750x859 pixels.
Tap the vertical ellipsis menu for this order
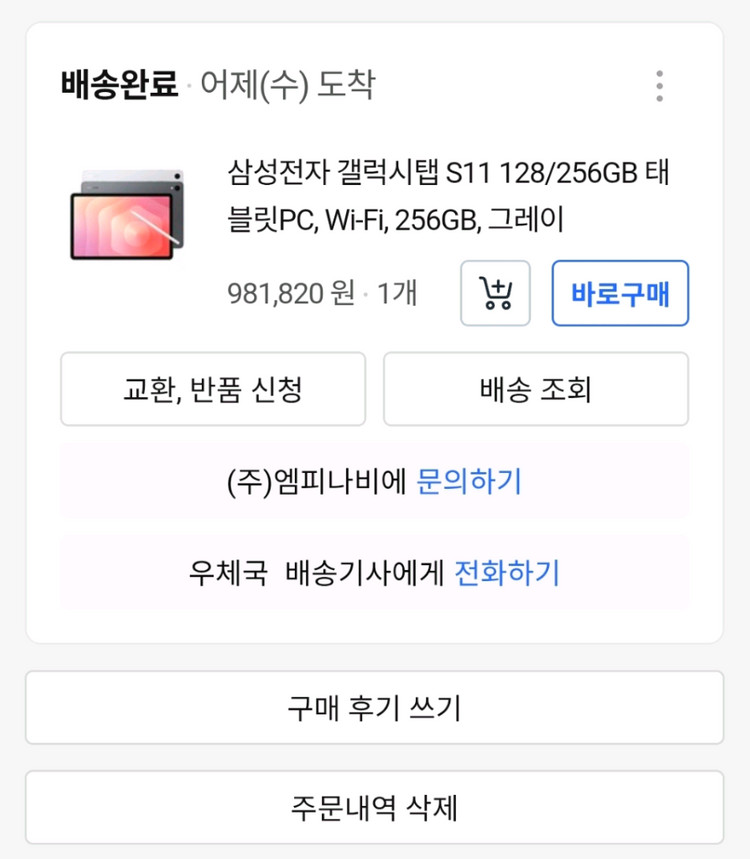[658, 87]
